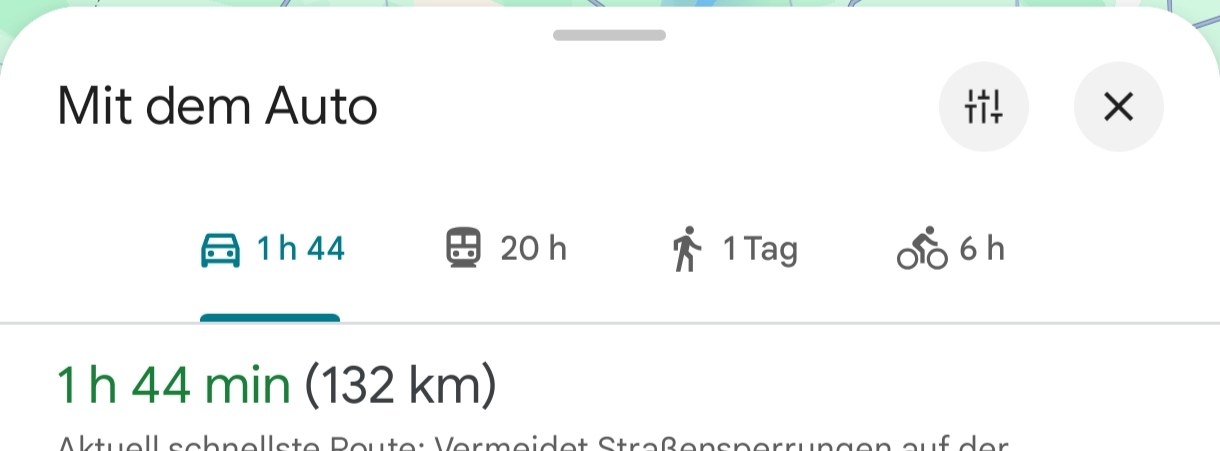
Task: Open the 1 h 44 min route details
Action: point(276,386)
